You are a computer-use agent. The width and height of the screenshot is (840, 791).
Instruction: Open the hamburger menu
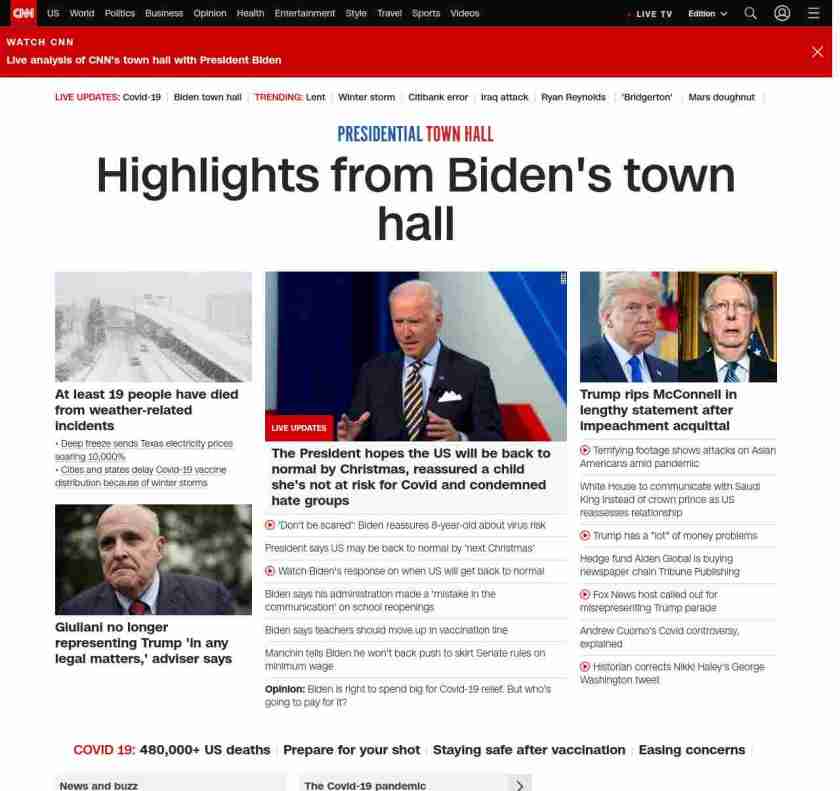tap(814, 13)
